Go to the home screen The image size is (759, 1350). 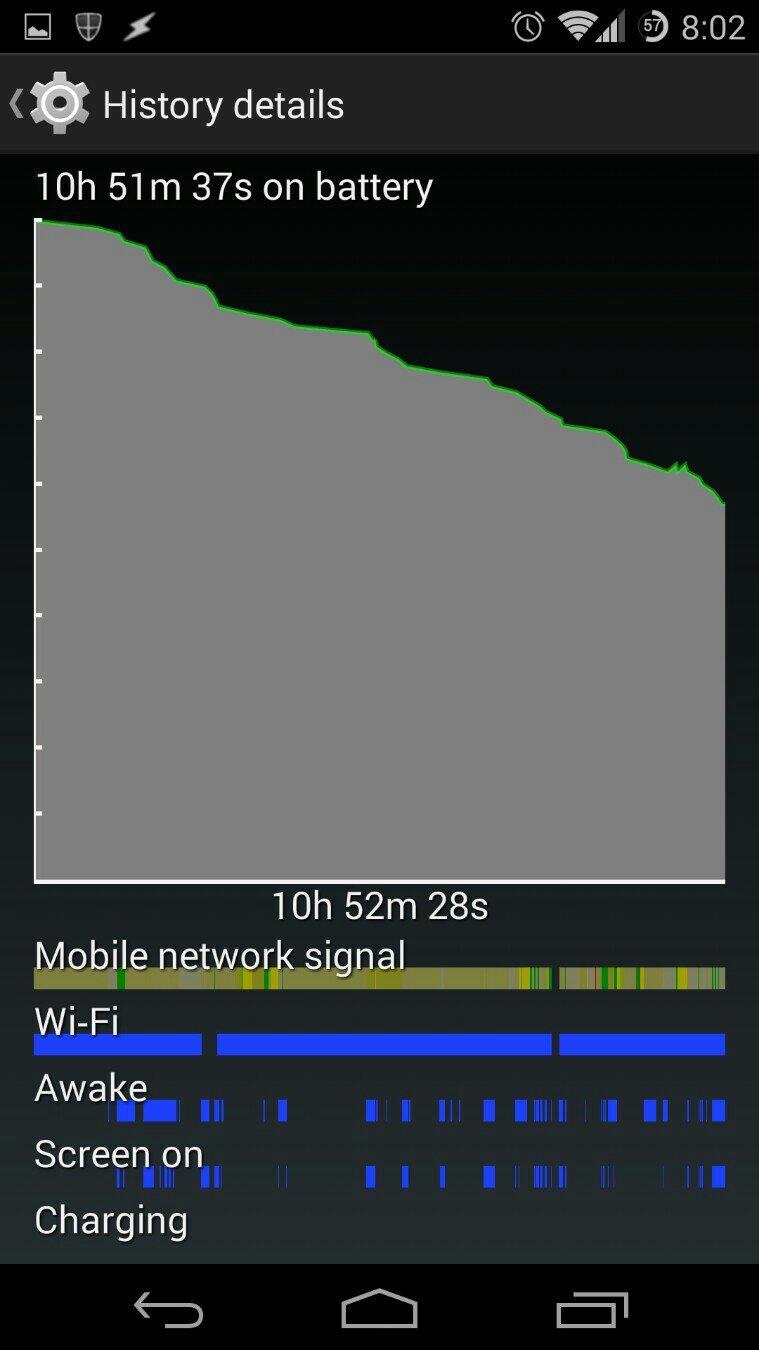pos(379,1308)
